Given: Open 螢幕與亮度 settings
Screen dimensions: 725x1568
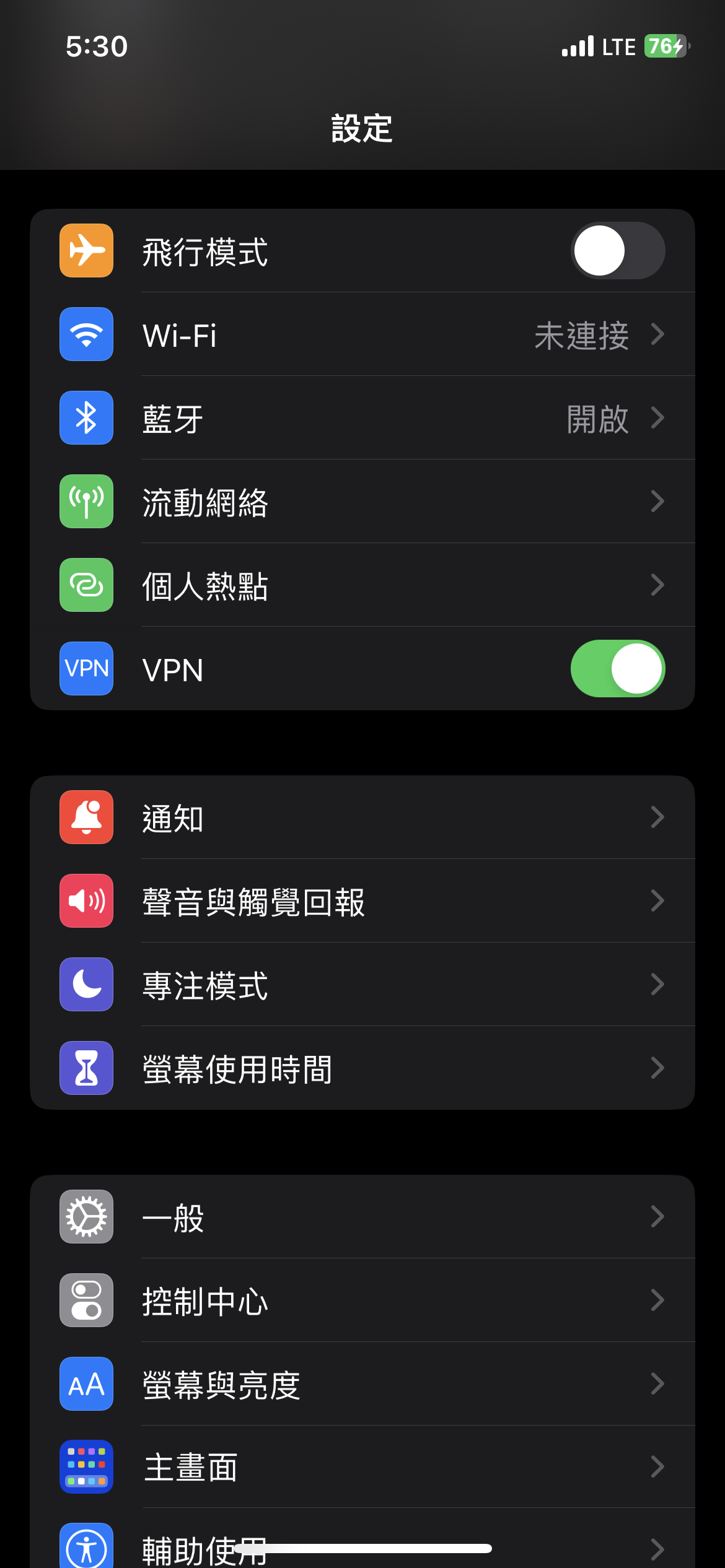Looking at the screenshot, I should (x=362, y=1384).
